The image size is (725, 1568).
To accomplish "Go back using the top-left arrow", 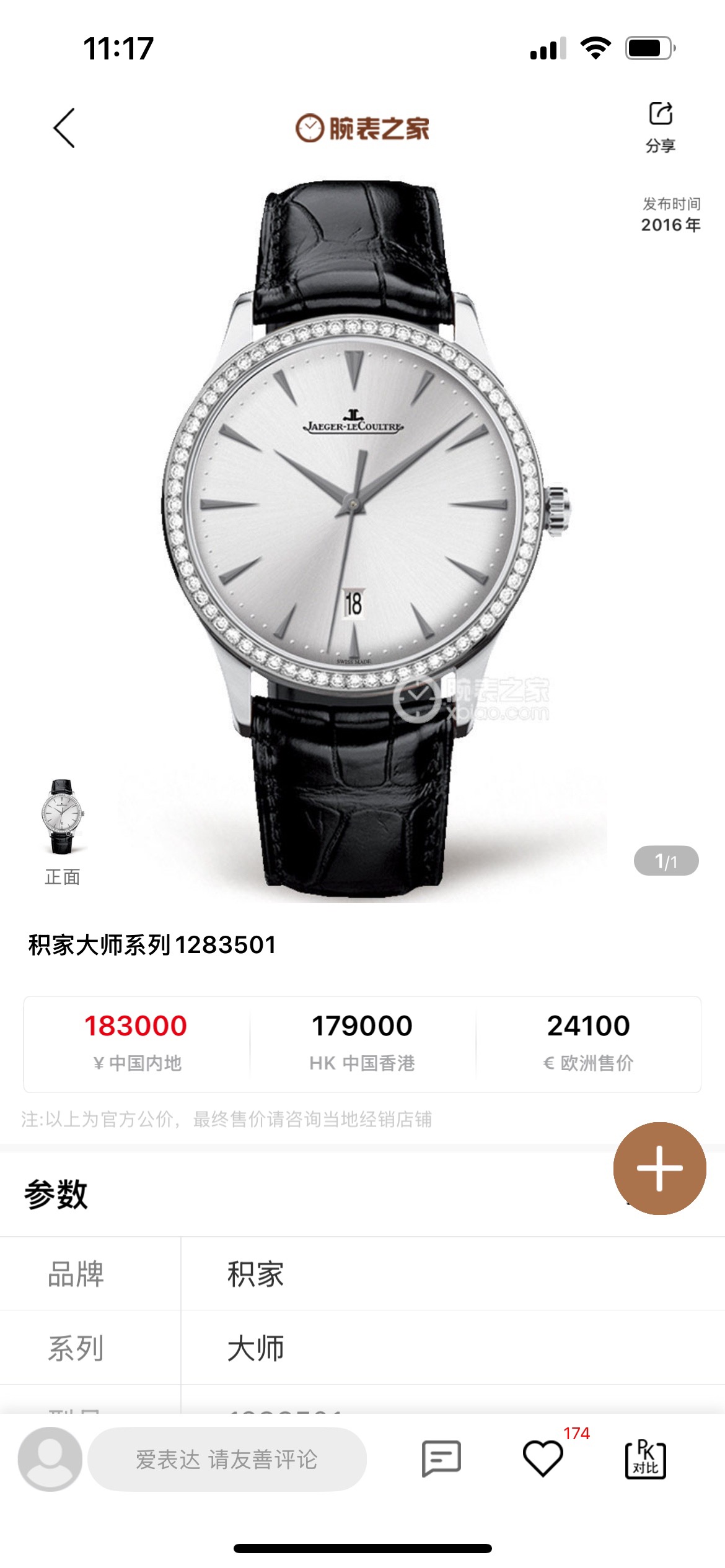I will coord(64,128).
